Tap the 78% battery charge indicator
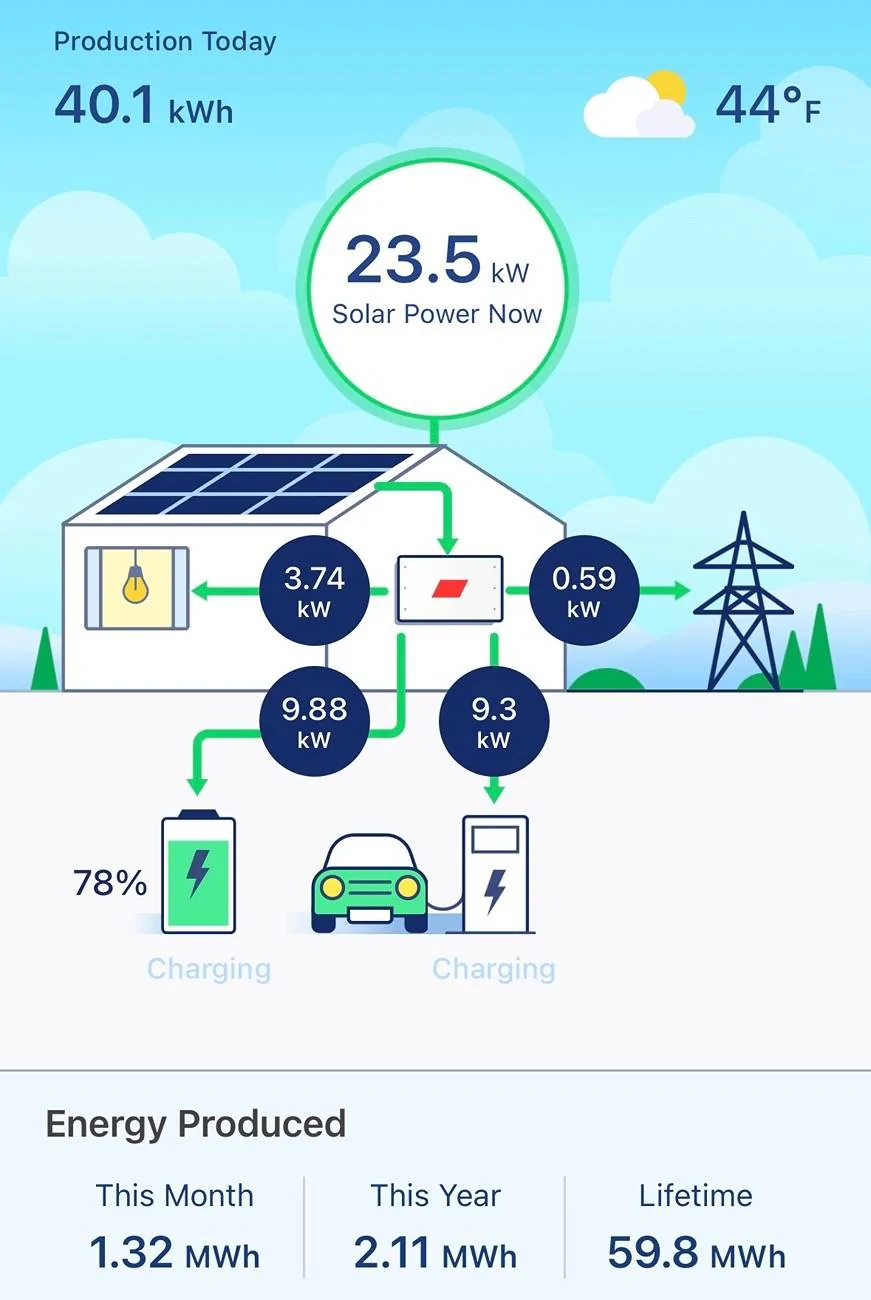The image size is (871, 1300). point(109,884)
